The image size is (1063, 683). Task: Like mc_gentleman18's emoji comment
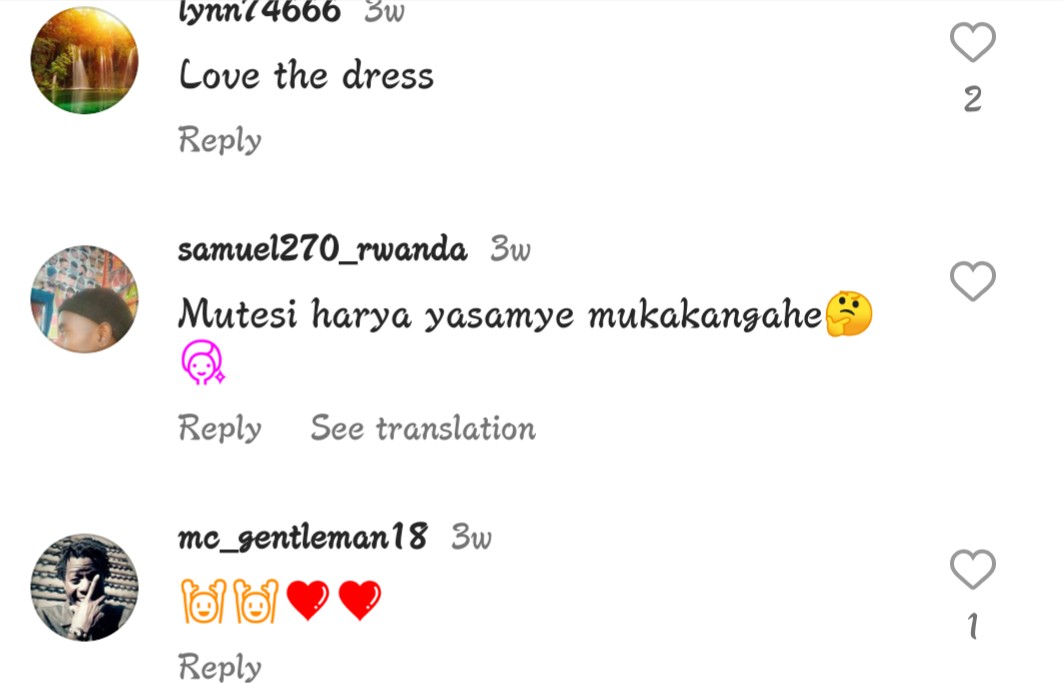972,570
